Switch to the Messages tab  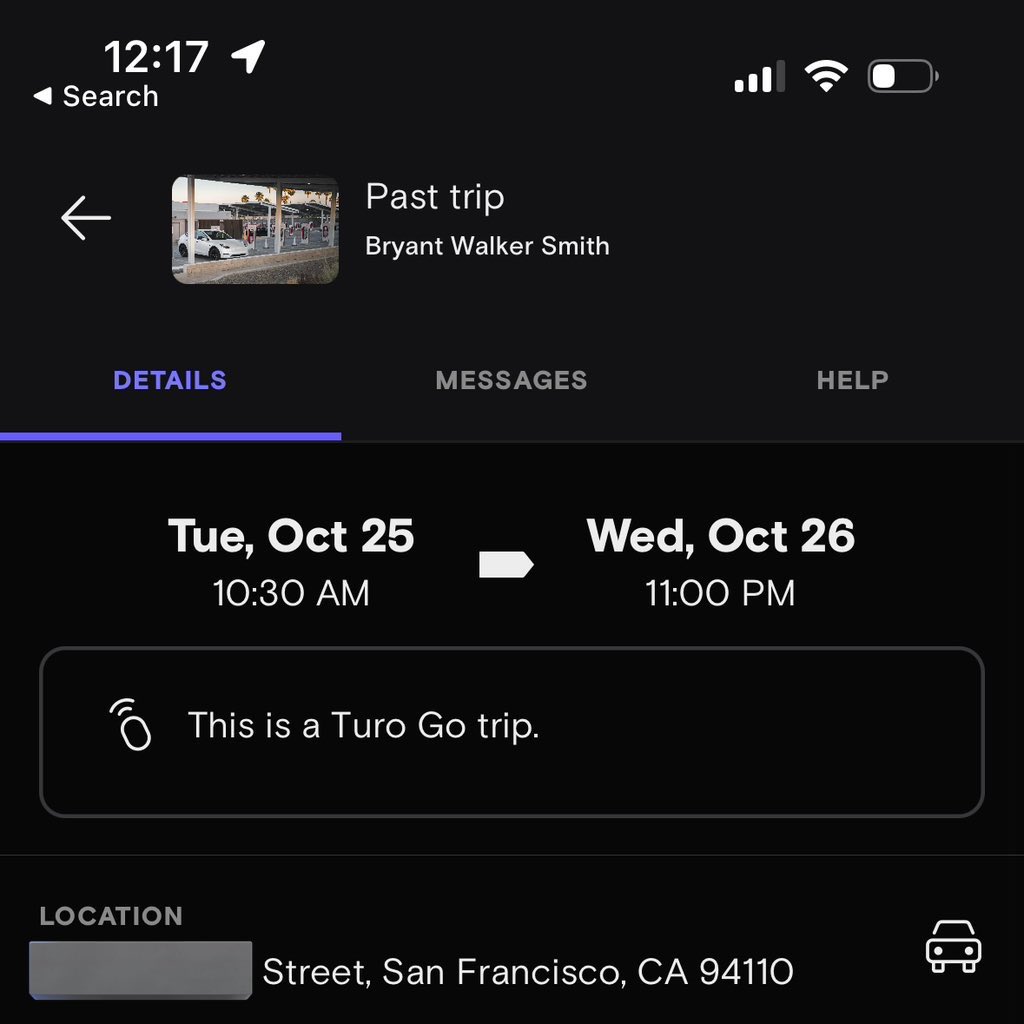[511, 381]
